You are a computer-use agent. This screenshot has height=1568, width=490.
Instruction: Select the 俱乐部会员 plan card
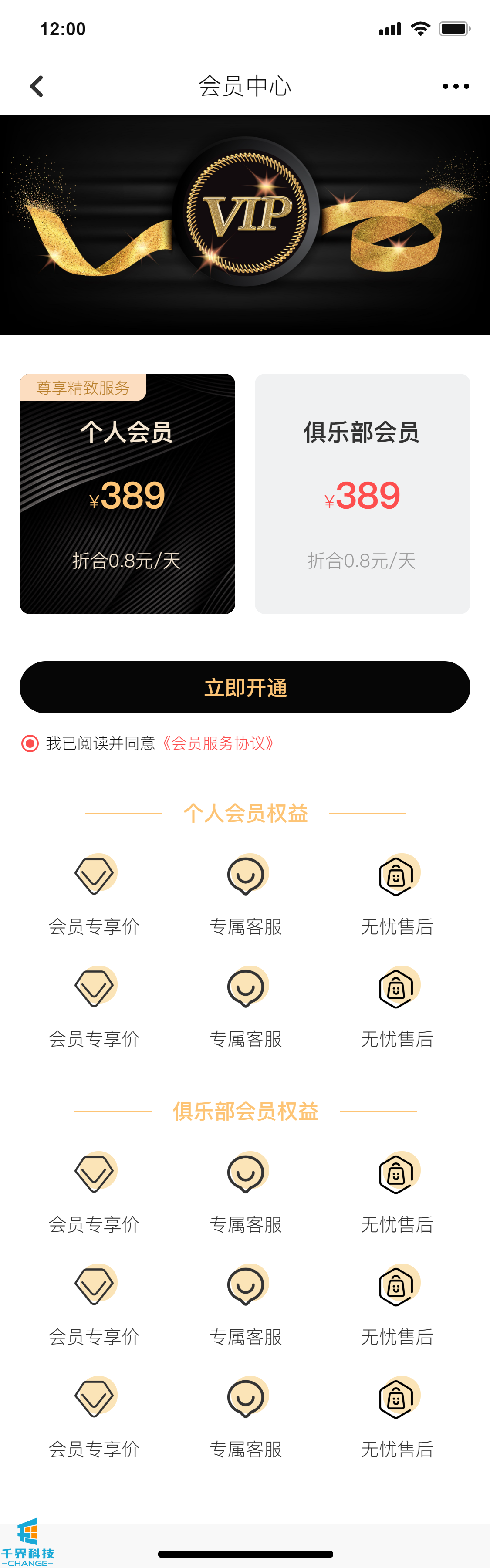(362, 493)
